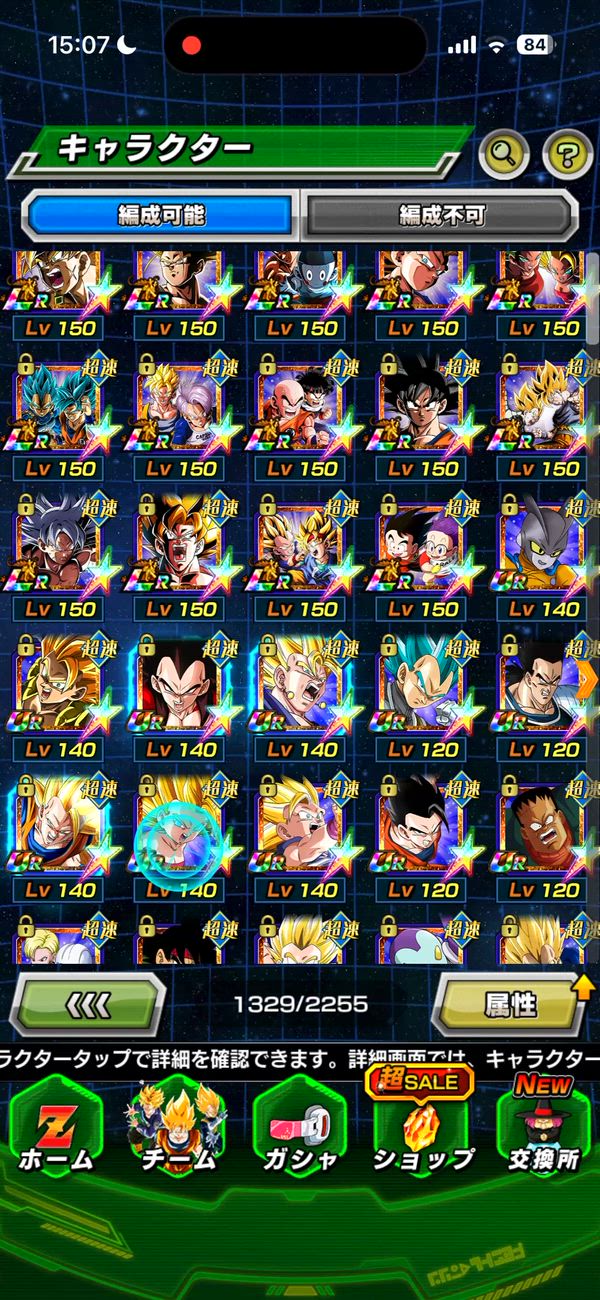The height and width of the screenshot is (1300, 600).
Task: Open the Krillin and Goku Lv 150 card
Action: 300,405
